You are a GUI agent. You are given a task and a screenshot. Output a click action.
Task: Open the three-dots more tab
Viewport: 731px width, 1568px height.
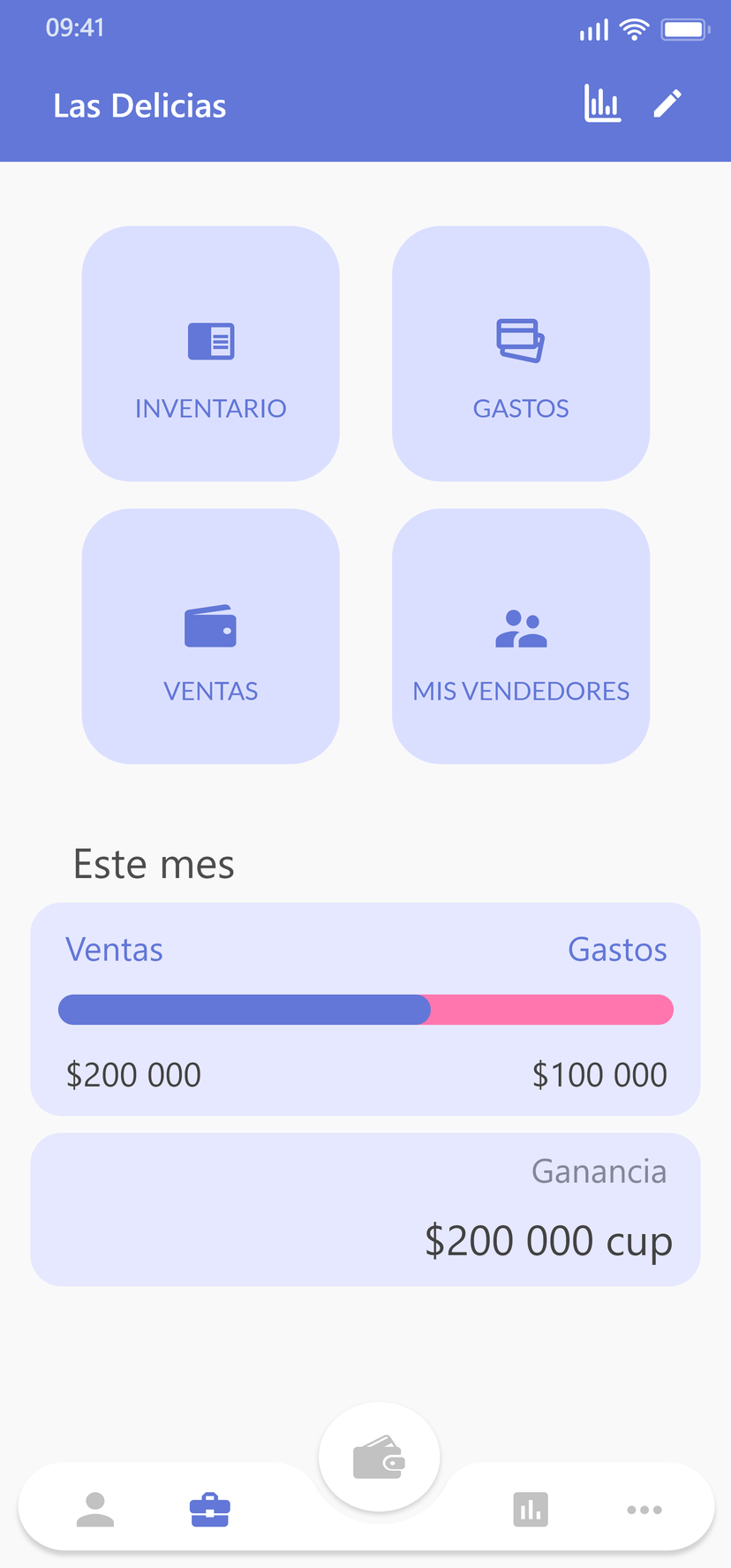tap(644, 1510)
